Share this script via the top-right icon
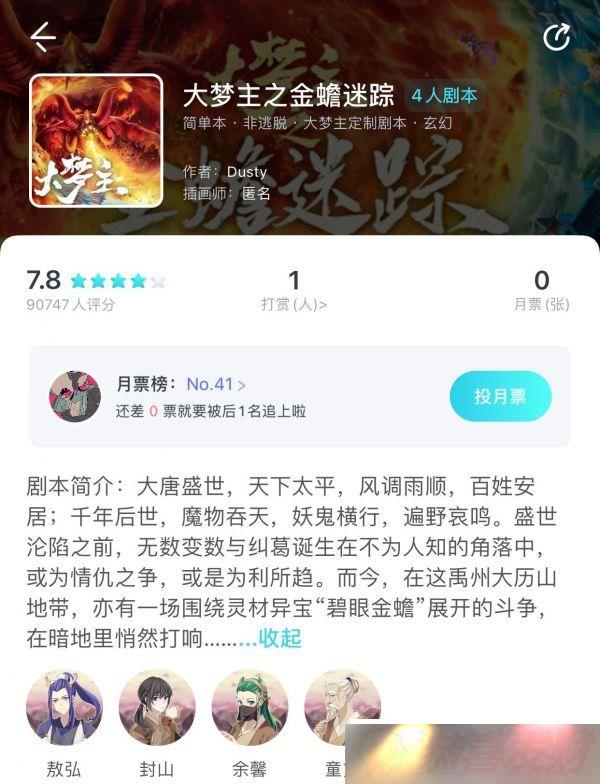 click(x=556, y=37)
